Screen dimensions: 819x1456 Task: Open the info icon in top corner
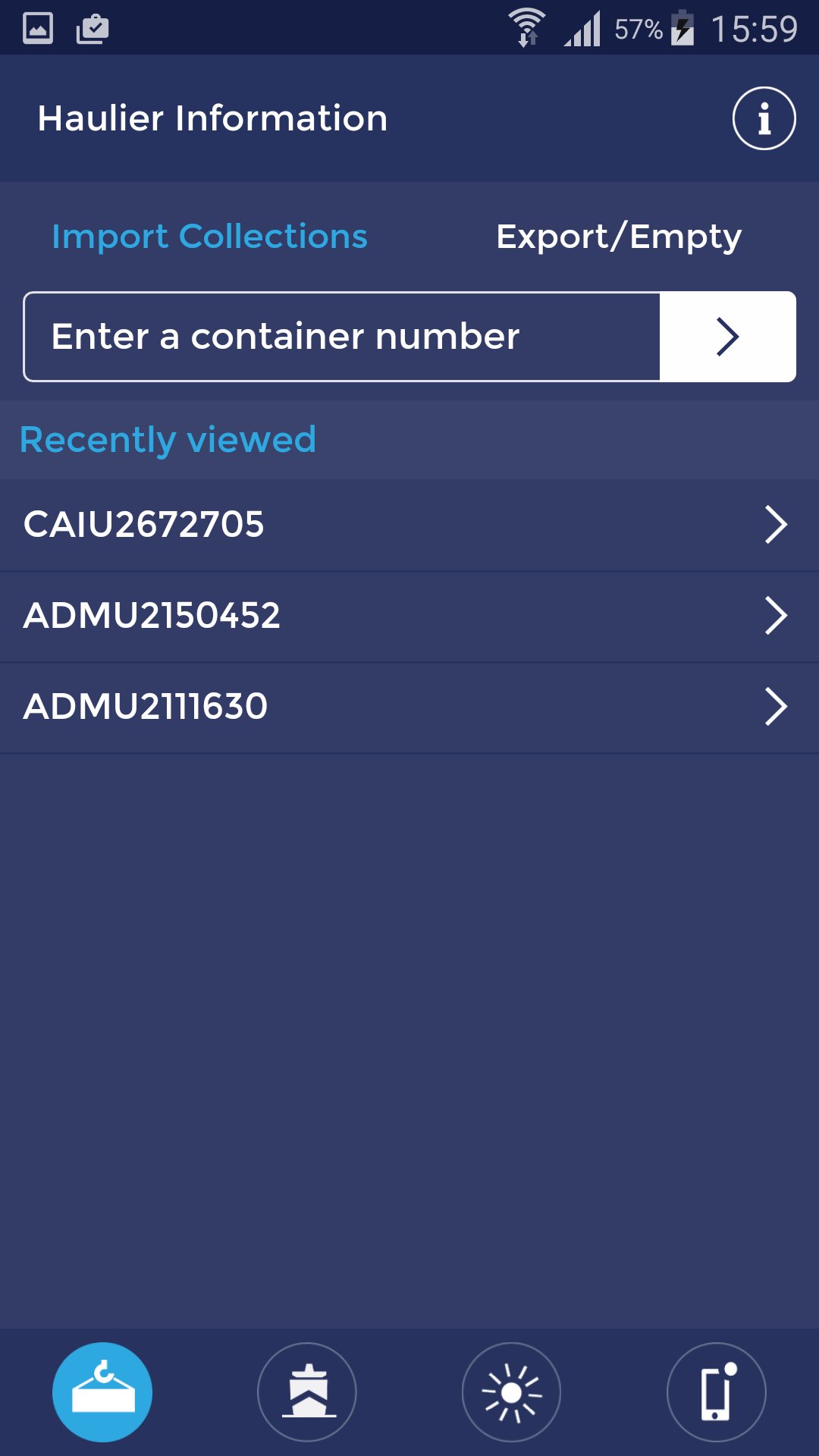763,118
